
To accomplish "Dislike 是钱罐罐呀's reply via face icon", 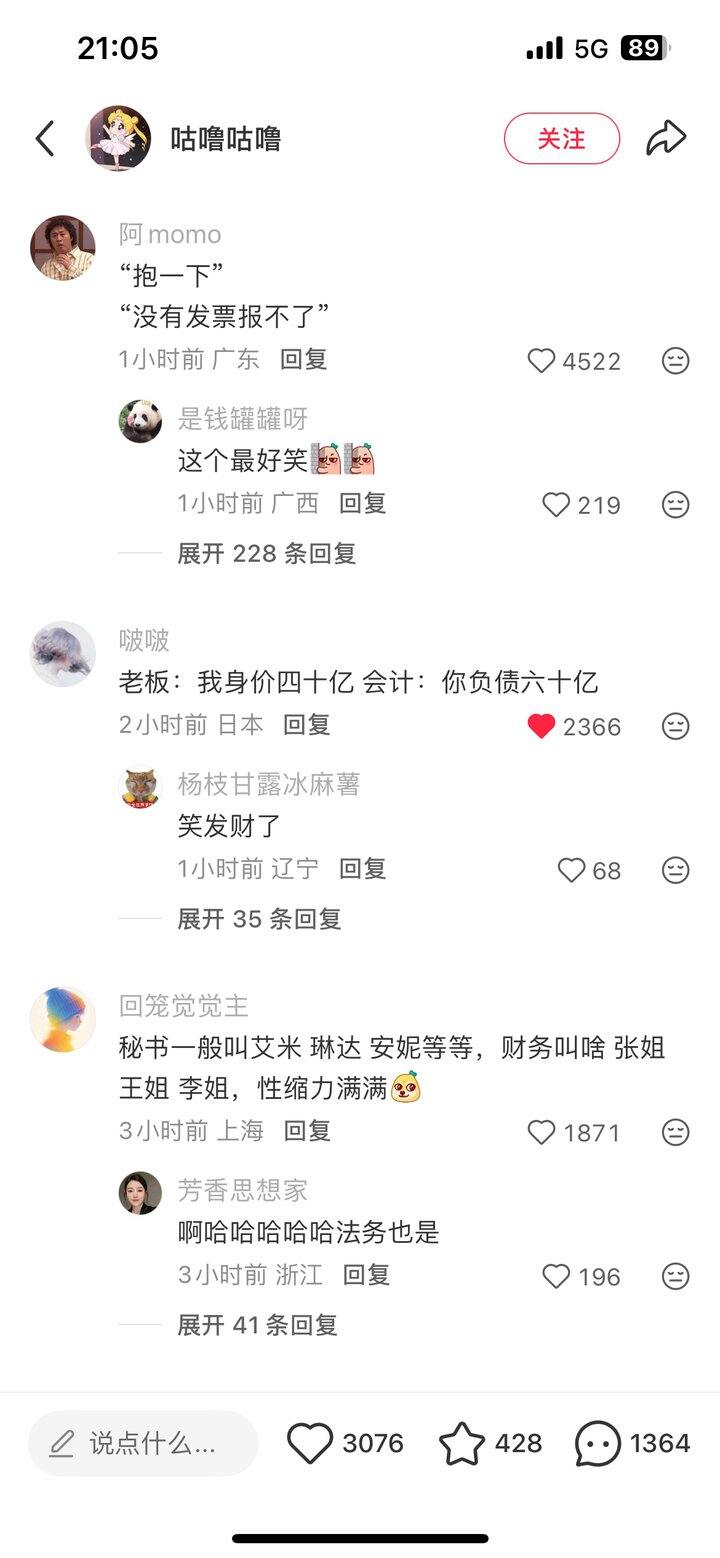I will (x=676, y=505).
